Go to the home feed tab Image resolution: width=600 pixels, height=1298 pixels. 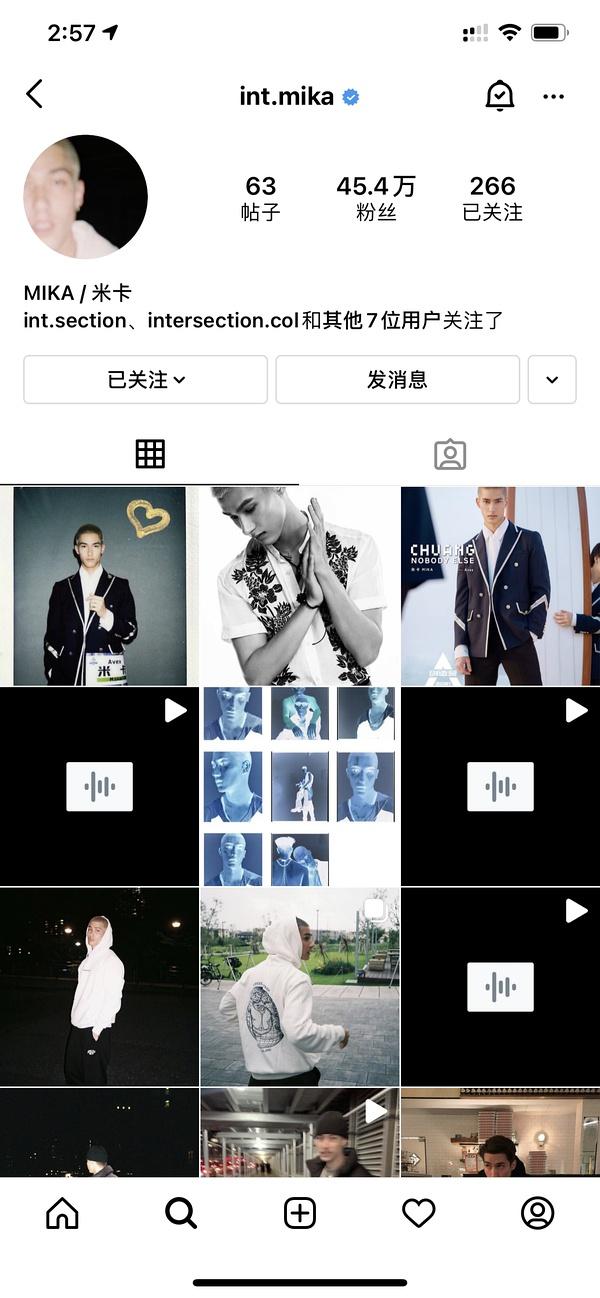[x=62, y=1213]
